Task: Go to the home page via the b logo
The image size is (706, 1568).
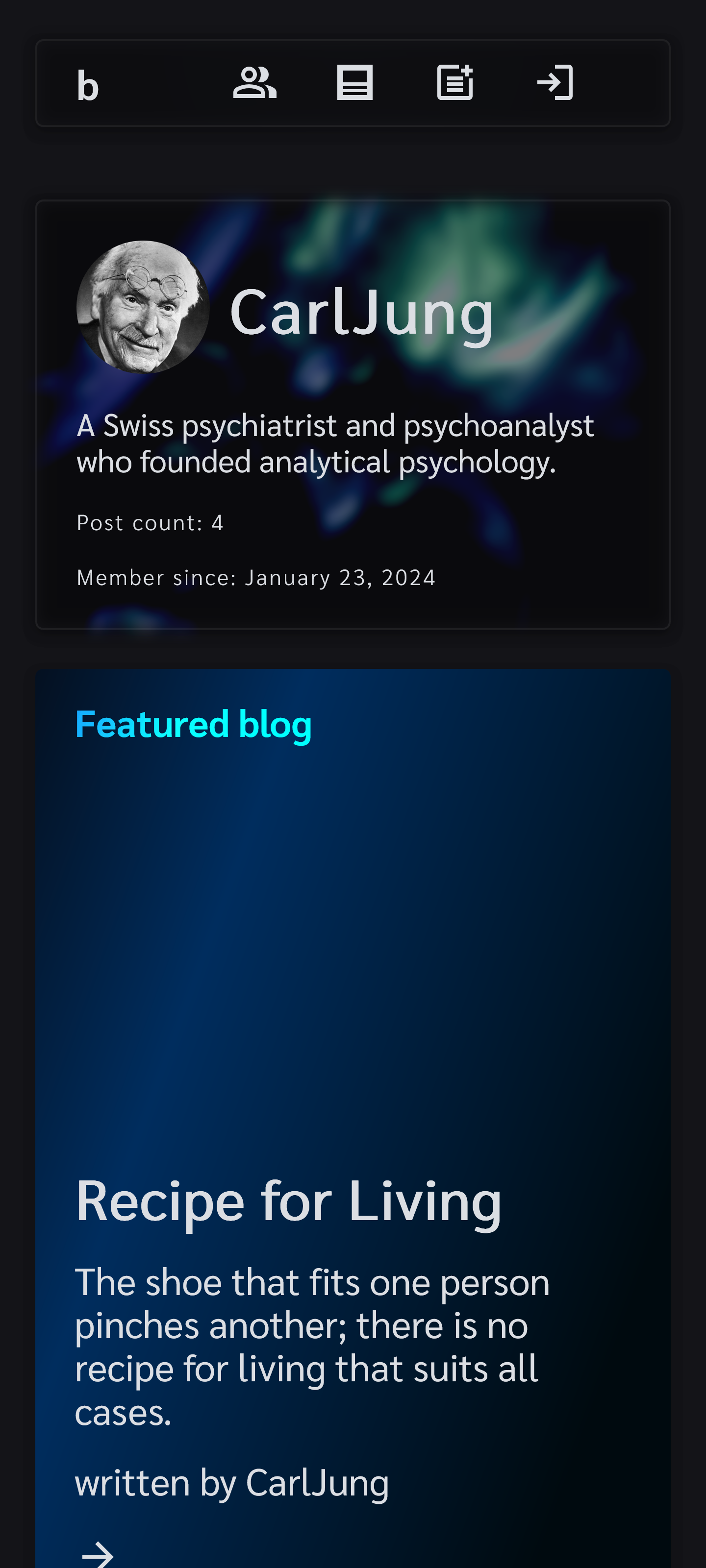Action: (x=88, y=85)
